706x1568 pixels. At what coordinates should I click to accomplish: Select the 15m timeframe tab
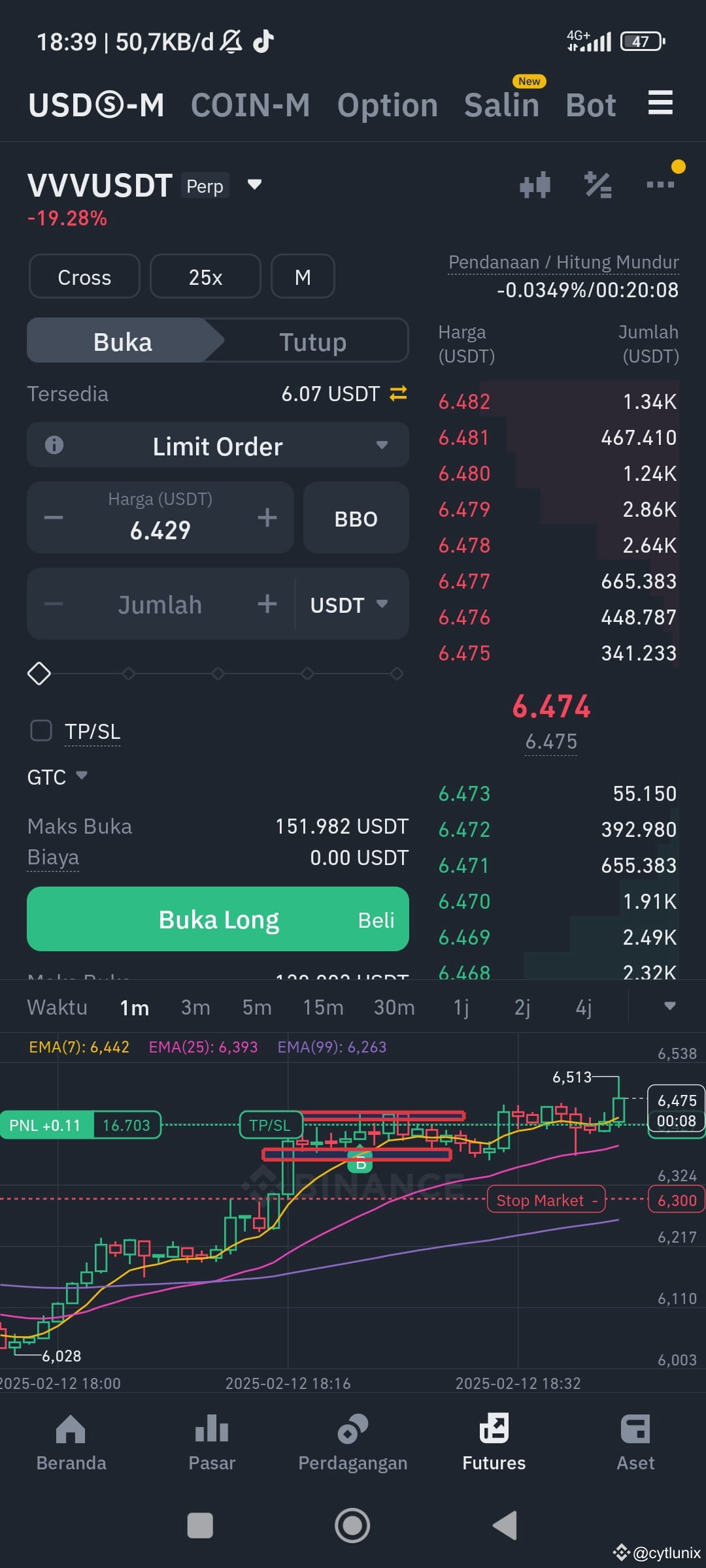[x=322, y=1007]
